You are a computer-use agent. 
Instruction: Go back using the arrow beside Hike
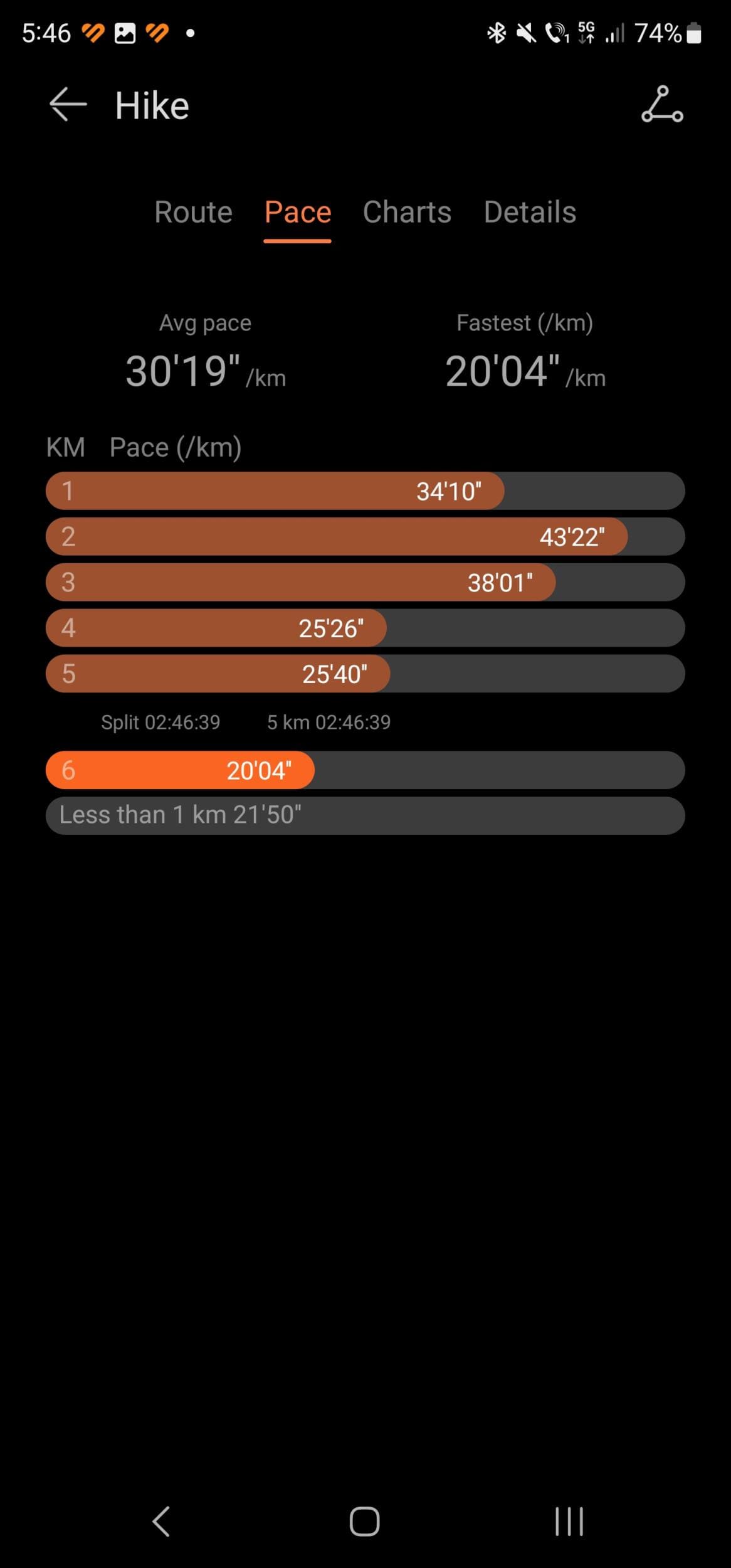(68, 105)
